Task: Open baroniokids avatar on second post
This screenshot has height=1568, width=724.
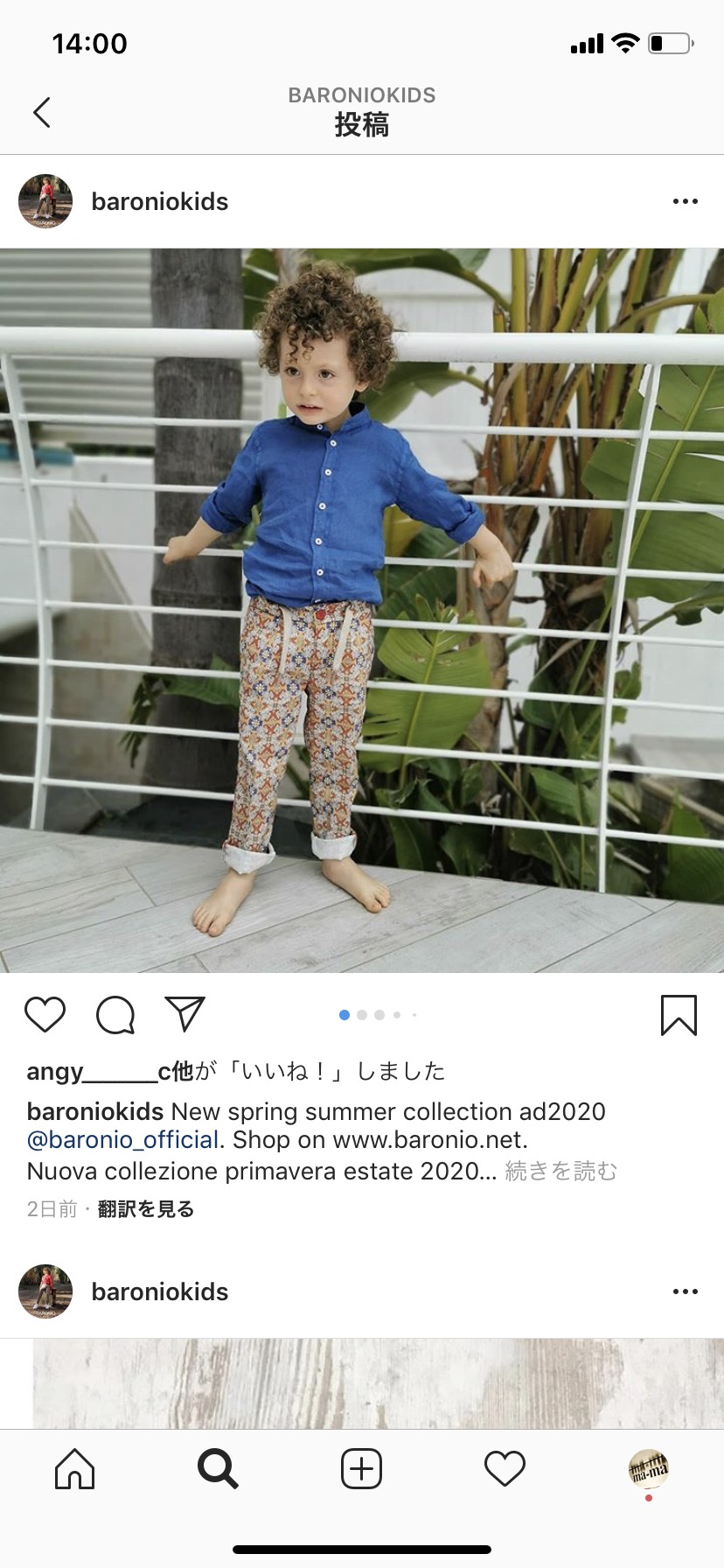Action: point(45,1291)
